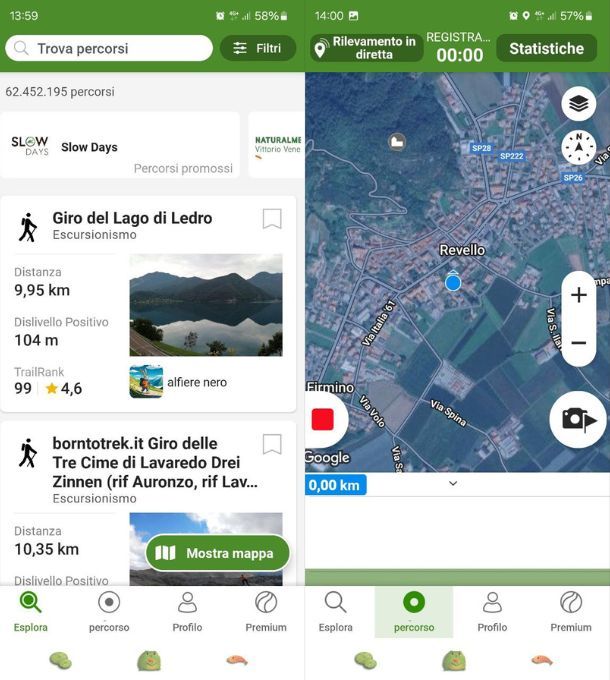Open the Slow Days promoted trails card
The image size is (610, 680).
(x=120, y=146)
